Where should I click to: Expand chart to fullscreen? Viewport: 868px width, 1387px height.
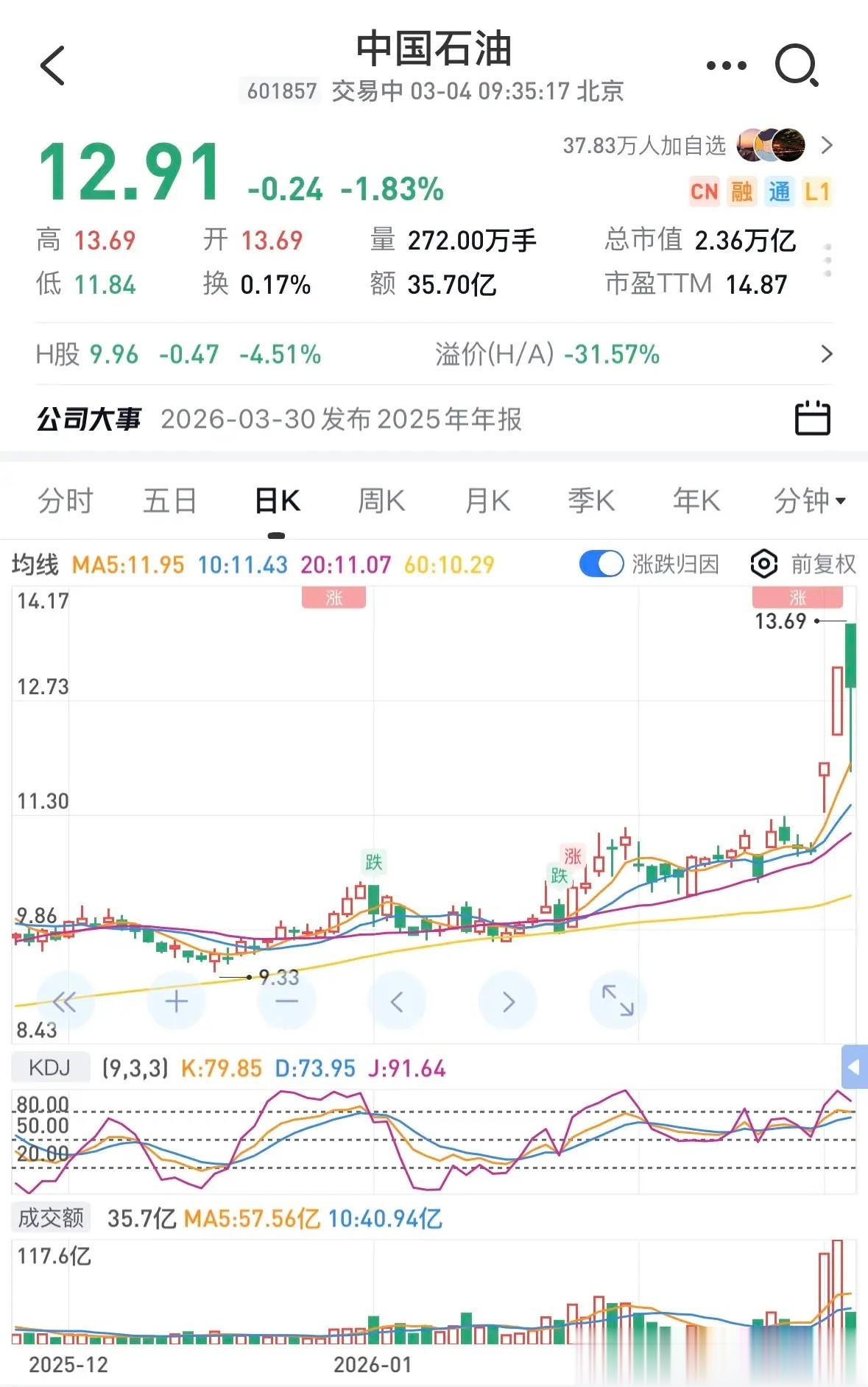[618, 1000]
